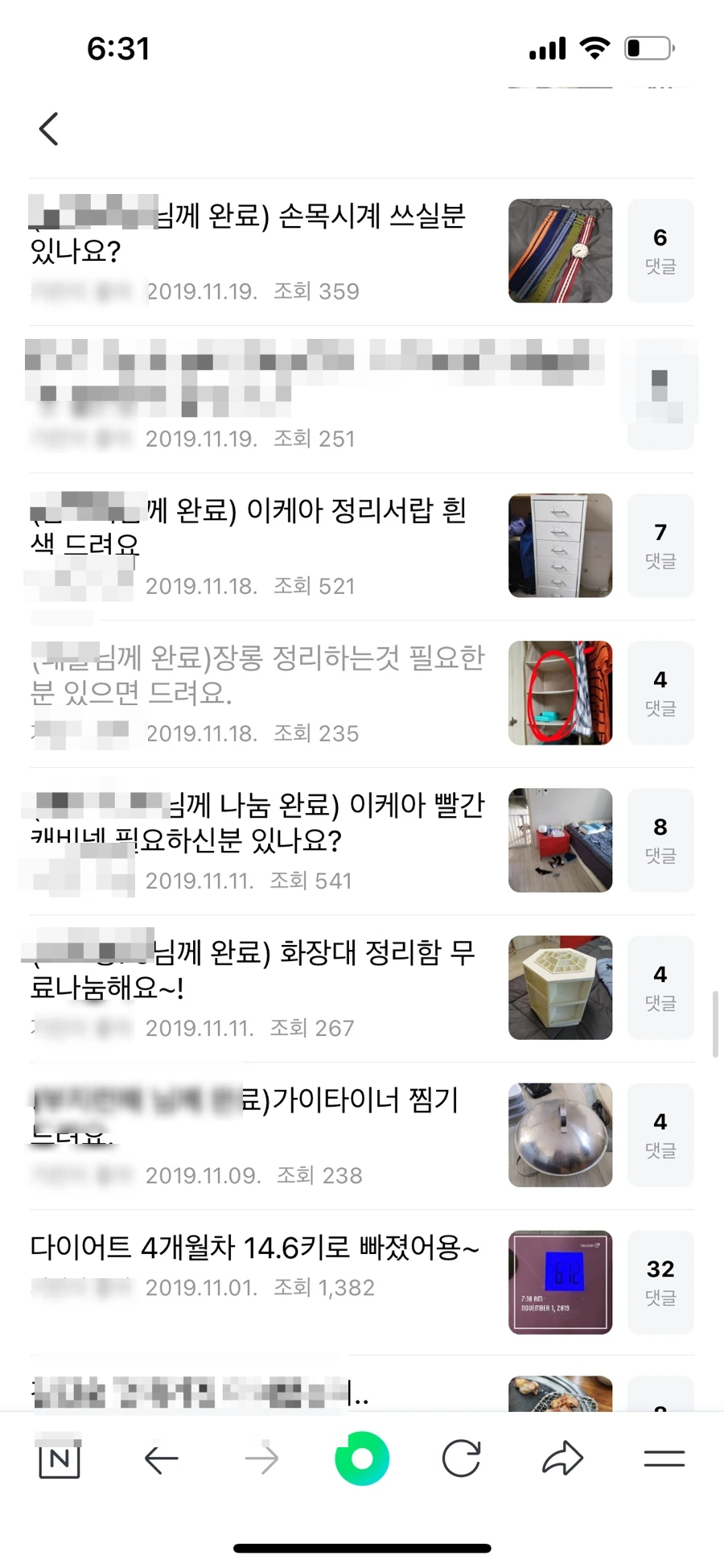View 4 comments on 가이타이너 찜기 post

pos(660,1134)
